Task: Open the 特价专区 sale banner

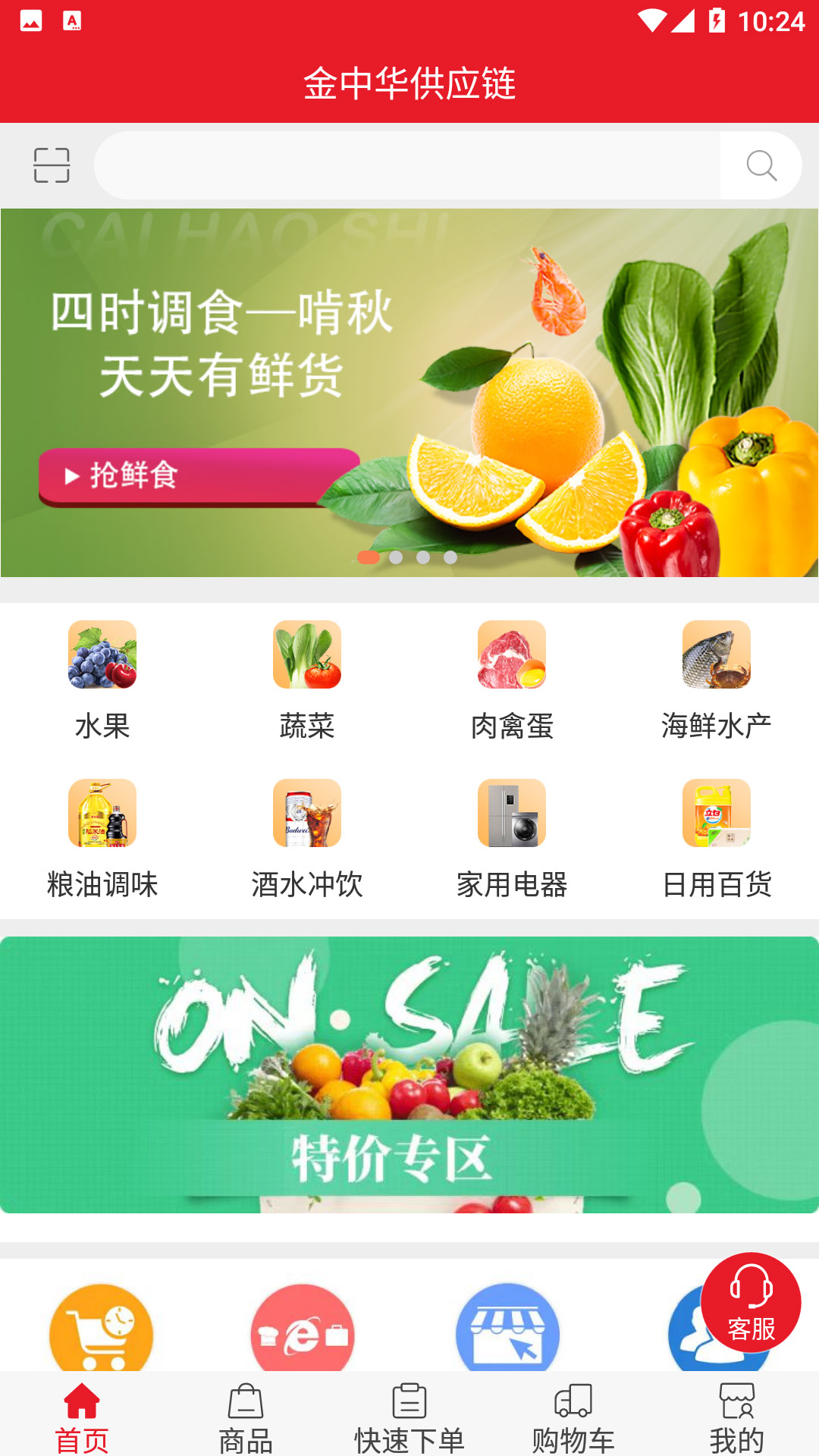Action: coord(409,1075)
